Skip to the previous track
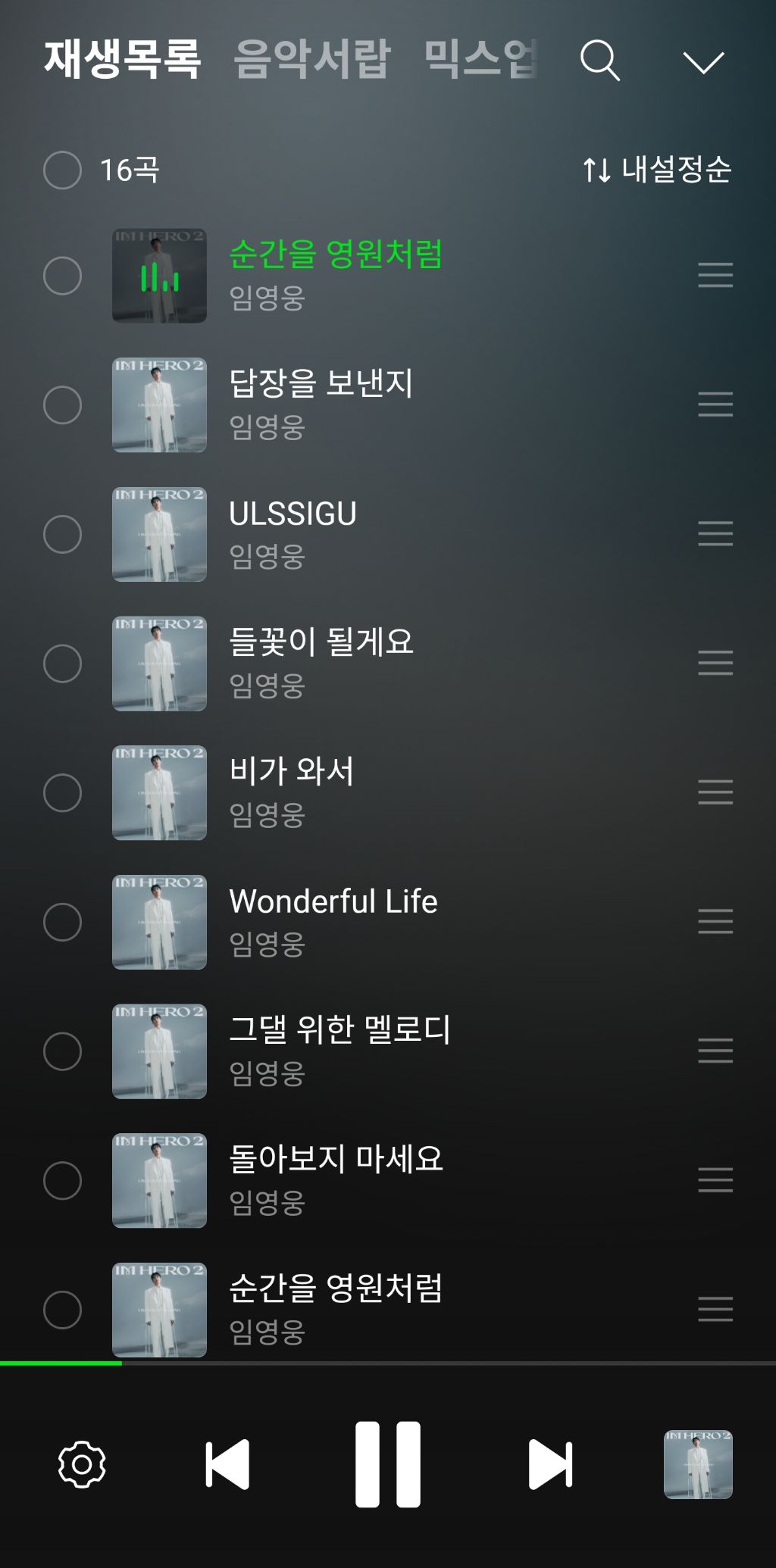Screen dimensions: 776x1568 point(227,1464)
